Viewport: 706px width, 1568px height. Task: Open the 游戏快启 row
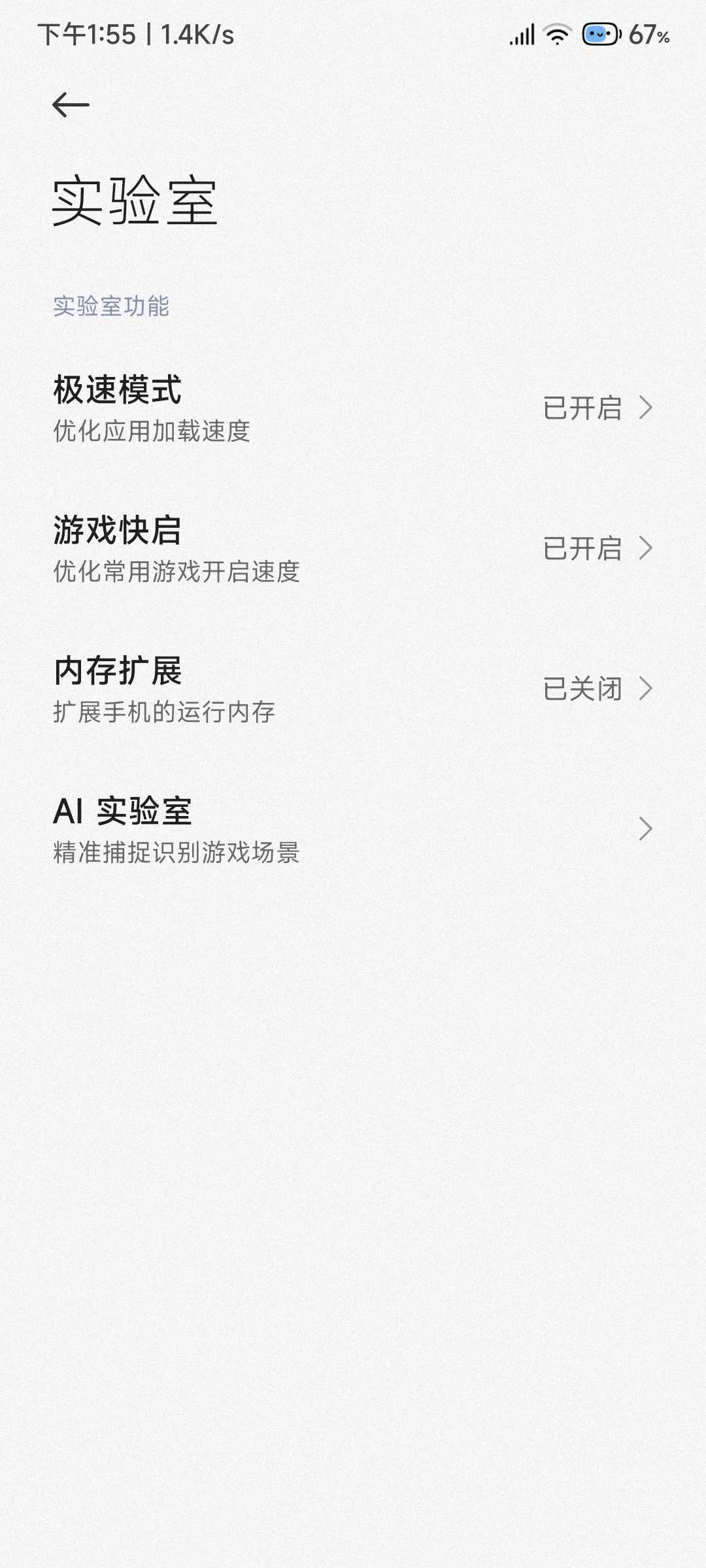[353, 549]
